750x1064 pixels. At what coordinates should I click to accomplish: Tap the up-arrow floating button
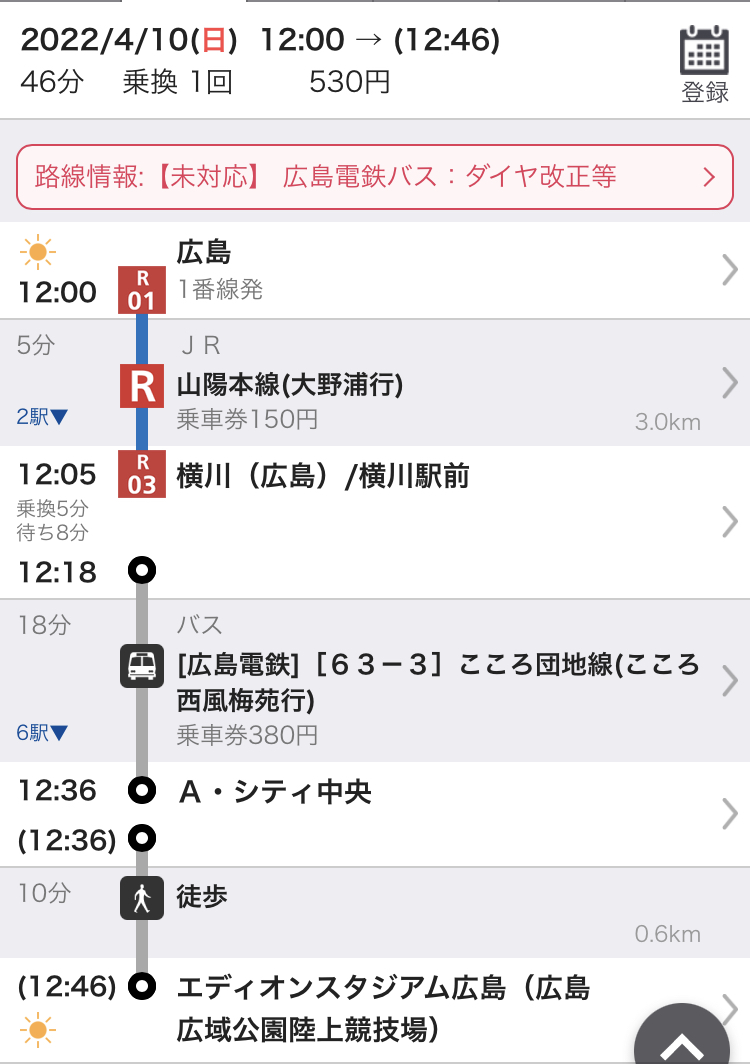686,1042
